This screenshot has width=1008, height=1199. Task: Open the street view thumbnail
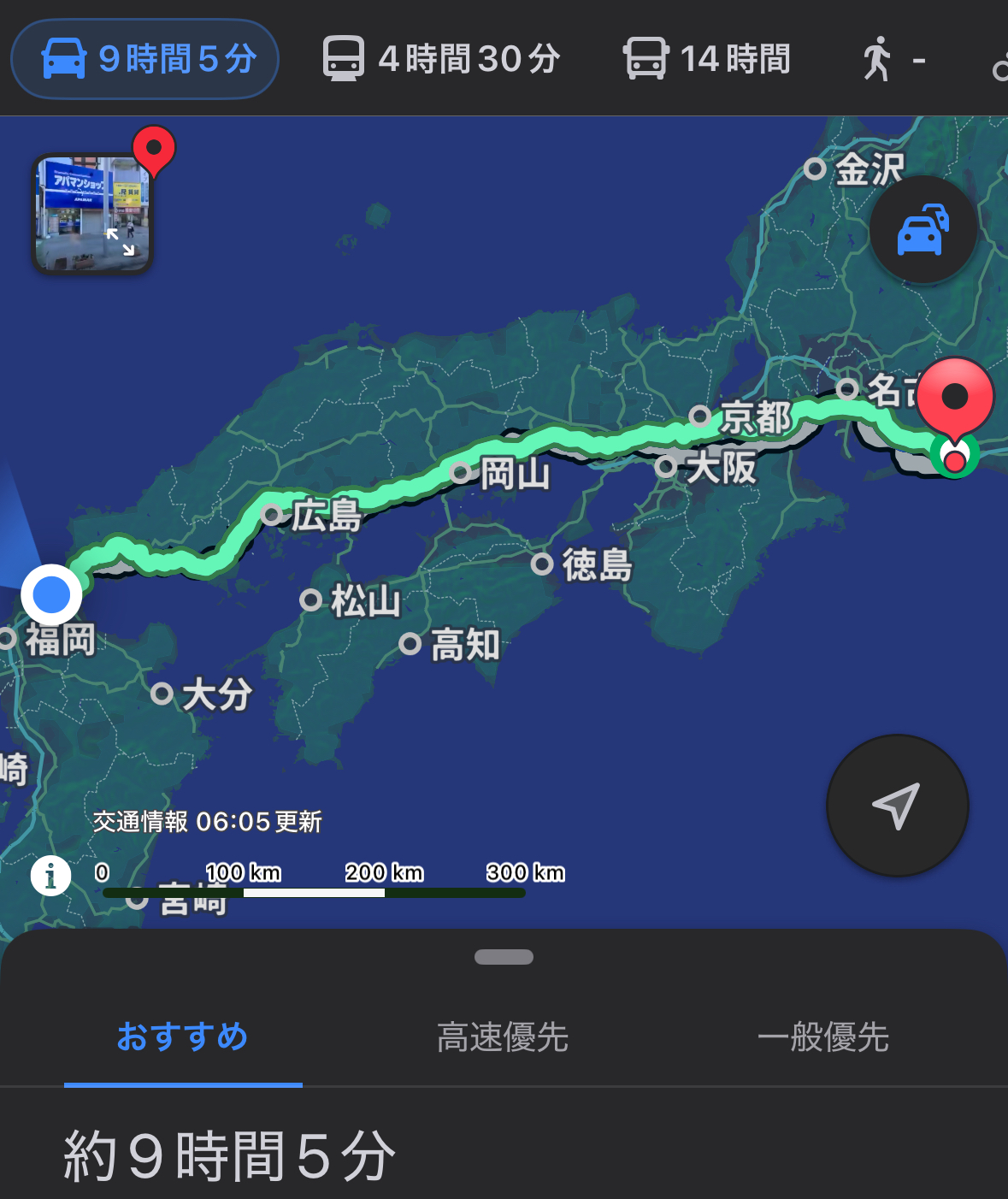(x=92, y=214)
